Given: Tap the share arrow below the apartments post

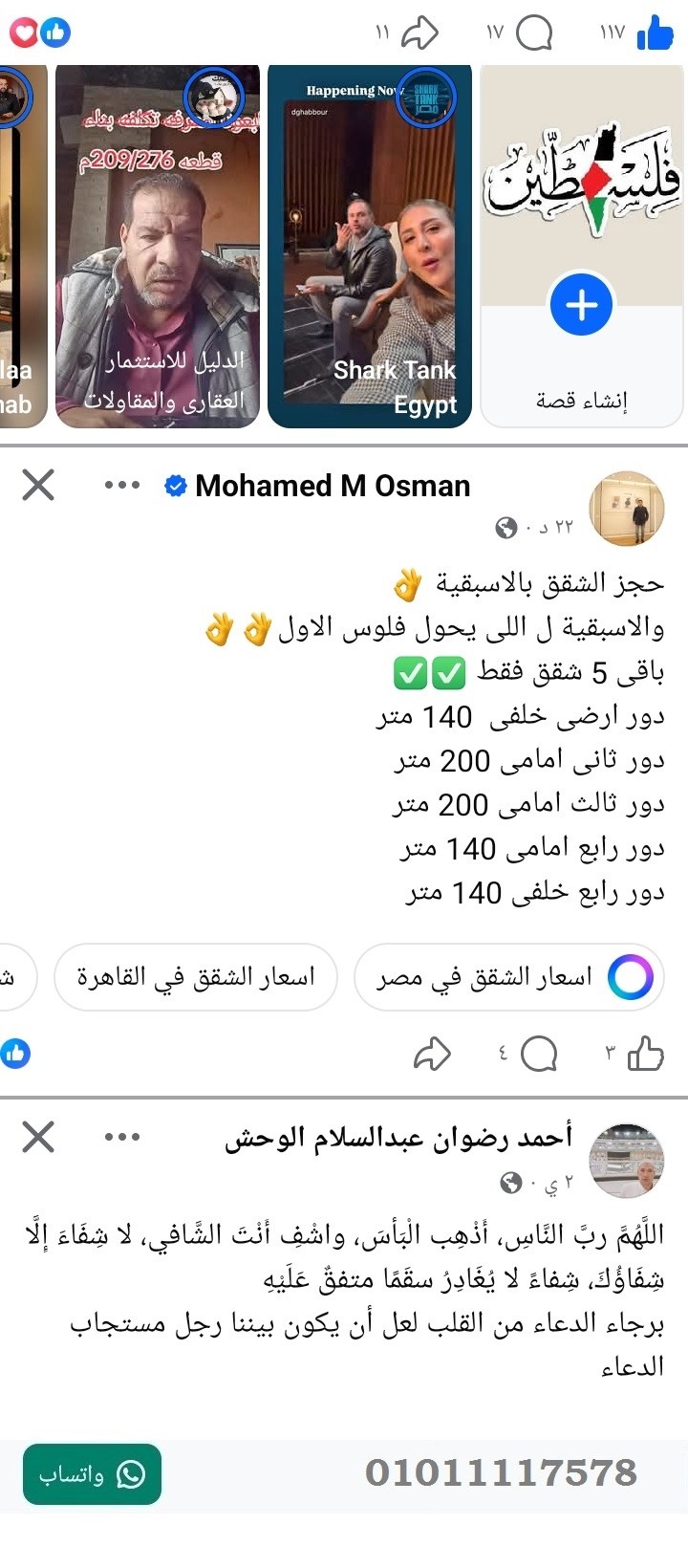Looking at the screenshot, I should 433,1055.
